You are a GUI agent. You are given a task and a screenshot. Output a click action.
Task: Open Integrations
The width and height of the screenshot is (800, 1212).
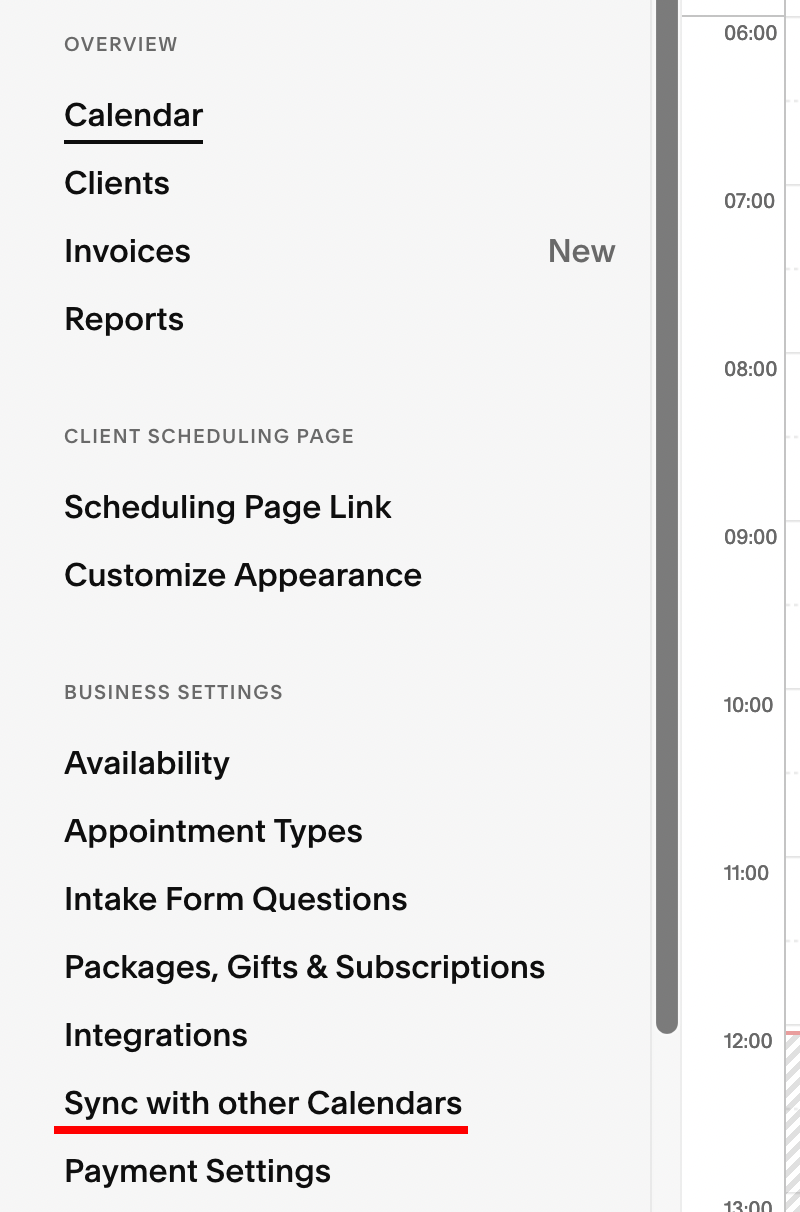point(155,1036)
